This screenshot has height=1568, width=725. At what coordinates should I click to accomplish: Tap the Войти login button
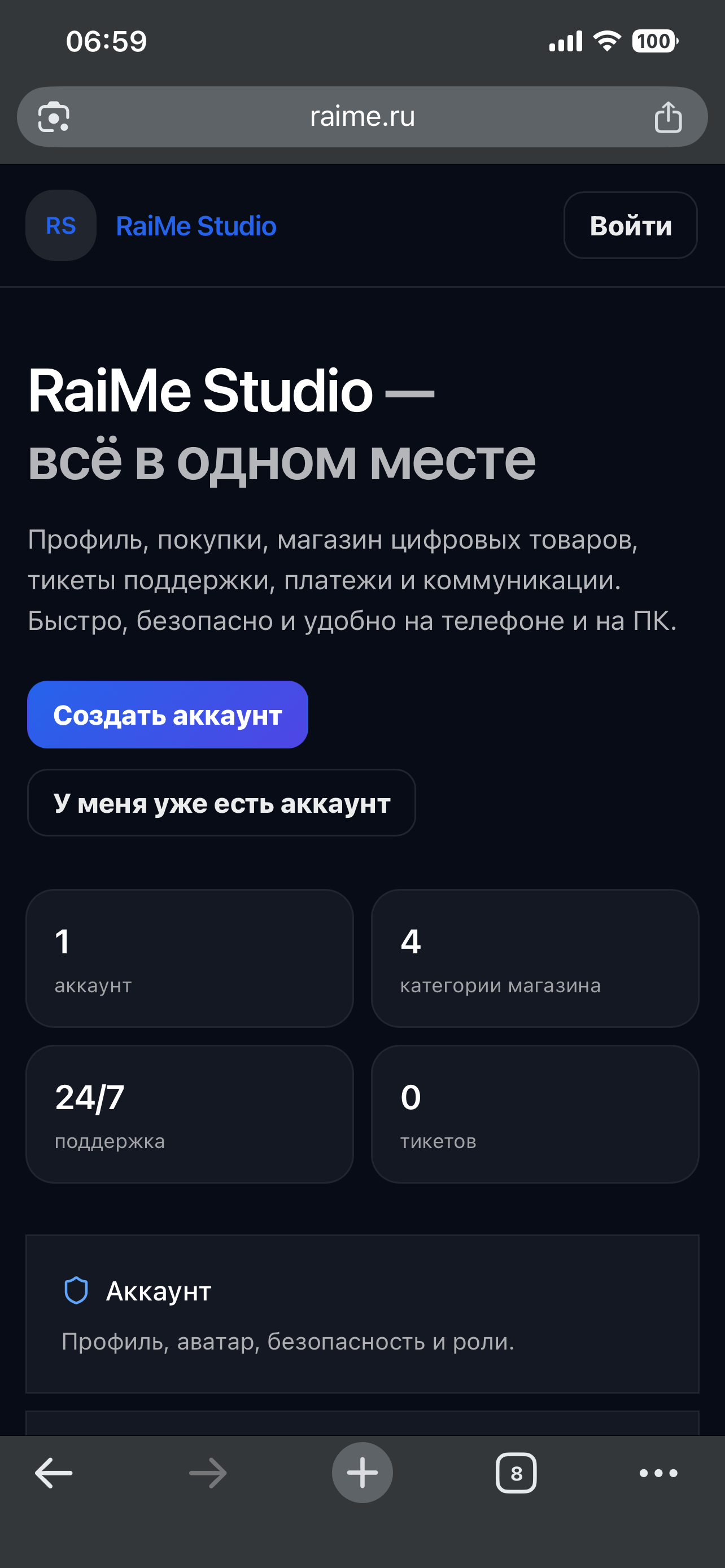(630, 225)
